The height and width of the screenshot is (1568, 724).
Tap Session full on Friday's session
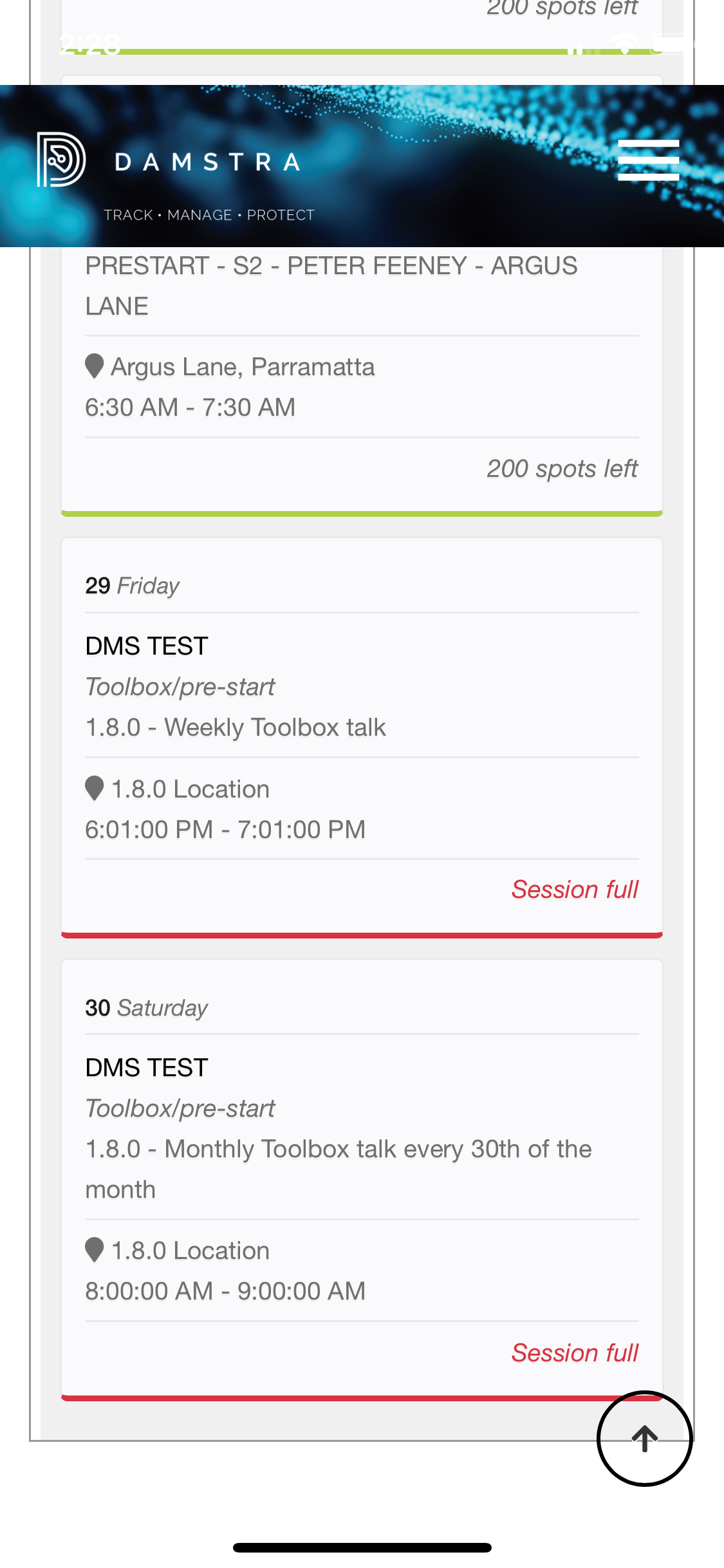click(575, 889)
